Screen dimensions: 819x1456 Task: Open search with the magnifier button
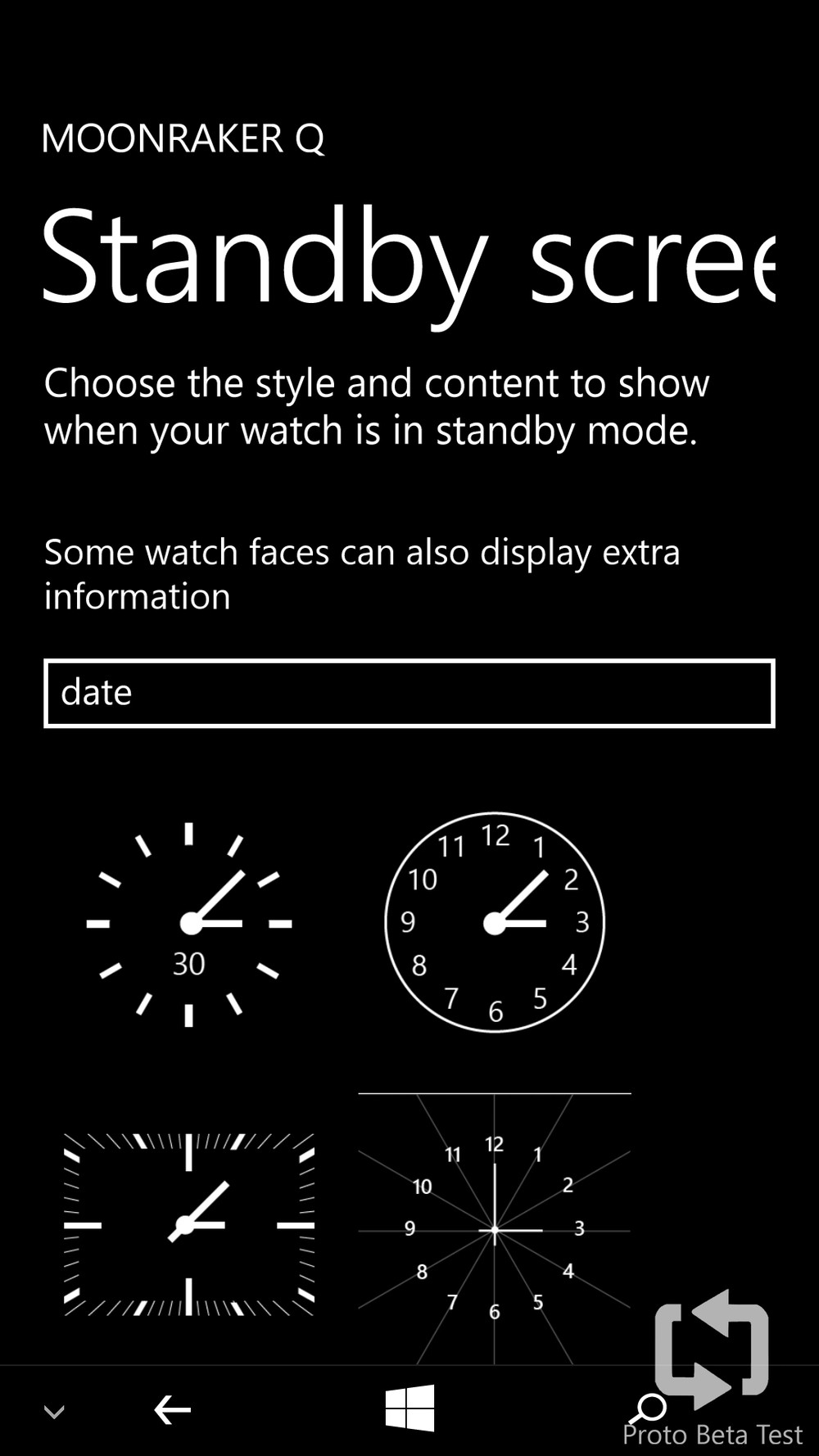pos(649,1409)
